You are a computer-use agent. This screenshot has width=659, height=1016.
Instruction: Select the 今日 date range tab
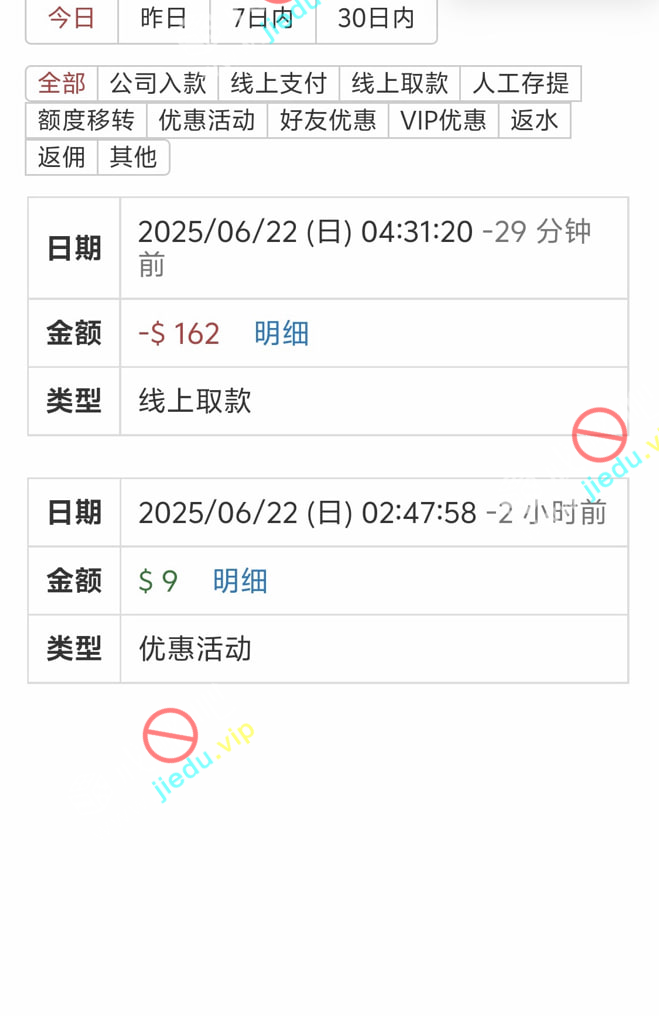point(72,19)
